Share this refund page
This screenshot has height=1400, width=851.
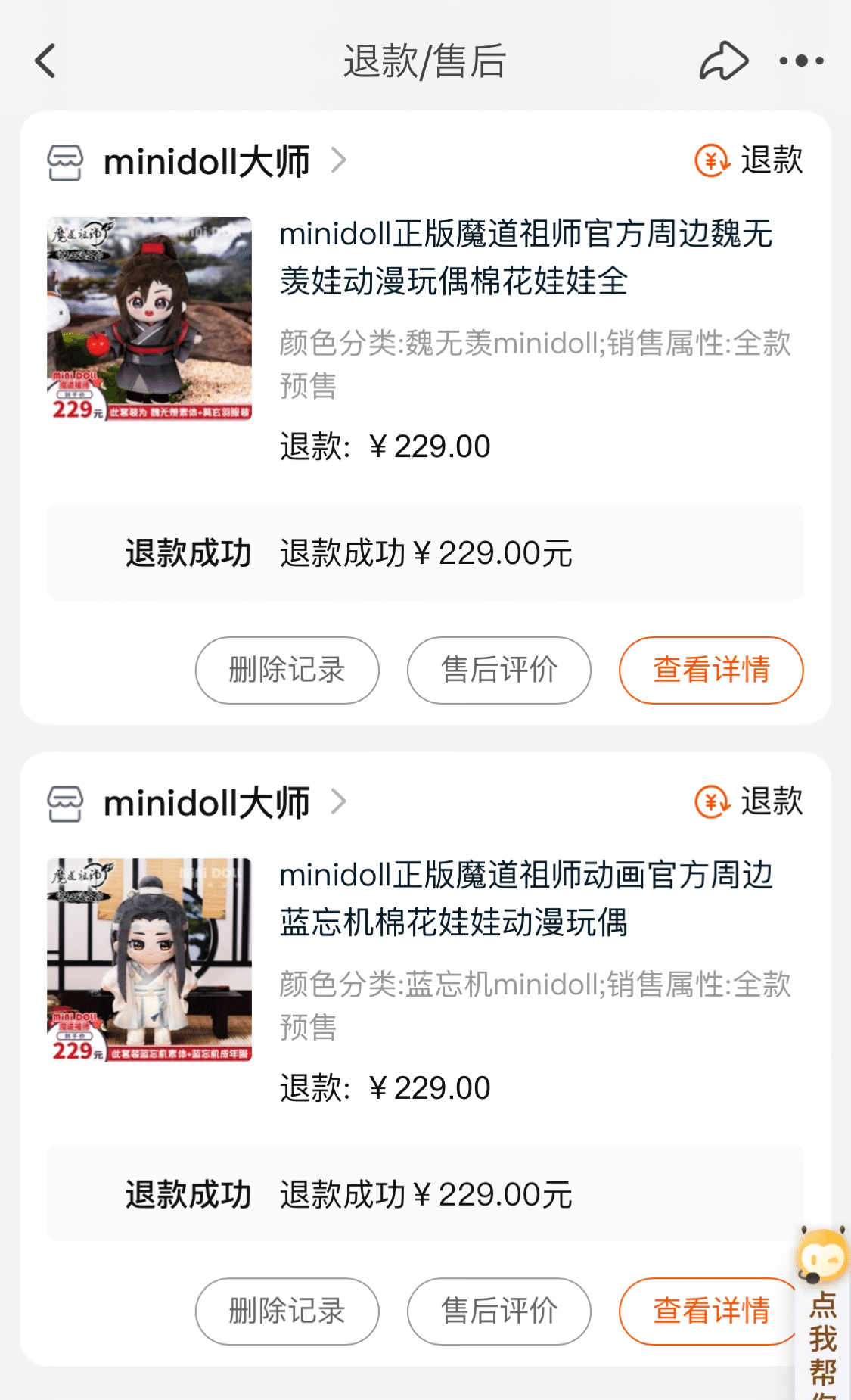point(723,61)
